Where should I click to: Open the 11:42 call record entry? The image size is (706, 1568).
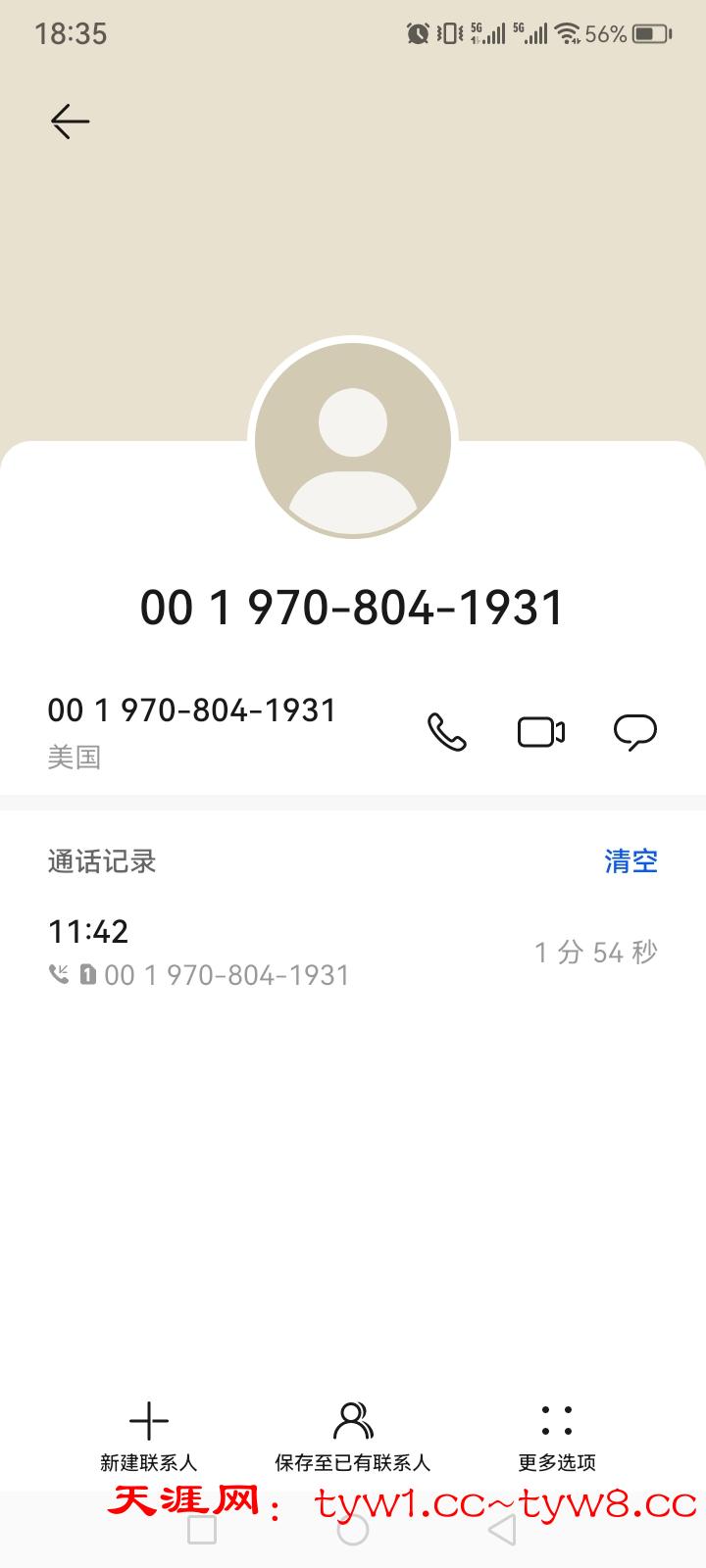tap(352, 952)
